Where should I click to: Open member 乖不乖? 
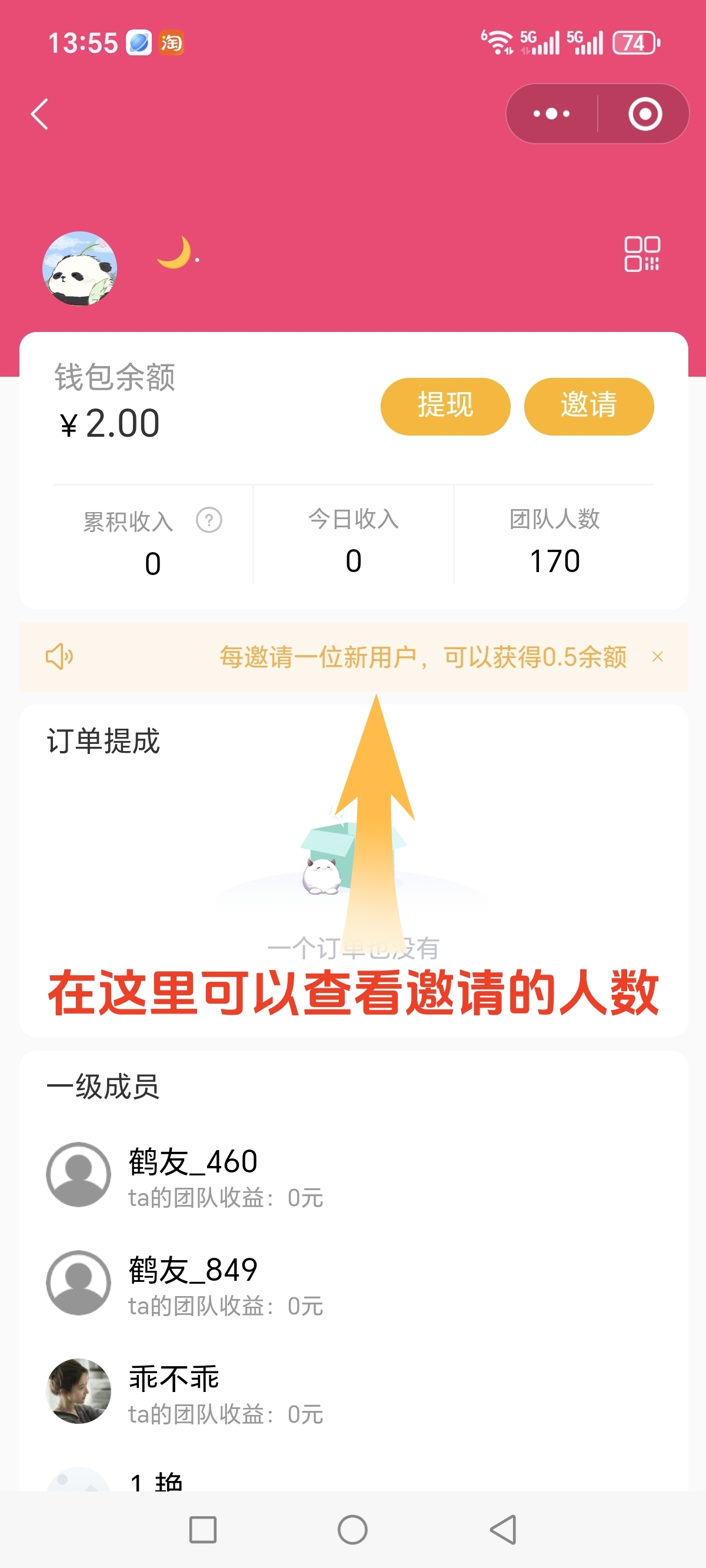174,1391
